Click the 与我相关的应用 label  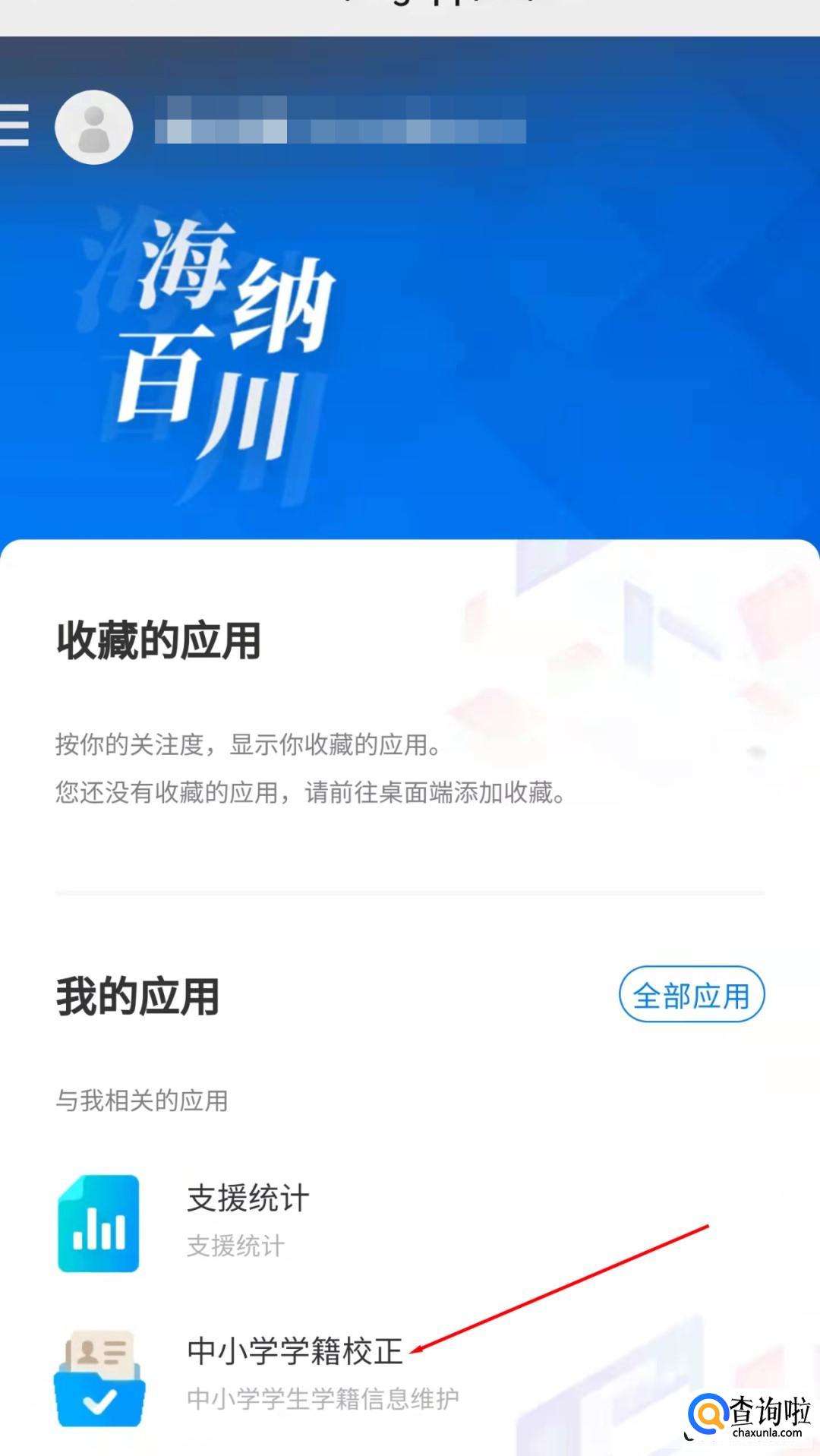(141, 1098)
